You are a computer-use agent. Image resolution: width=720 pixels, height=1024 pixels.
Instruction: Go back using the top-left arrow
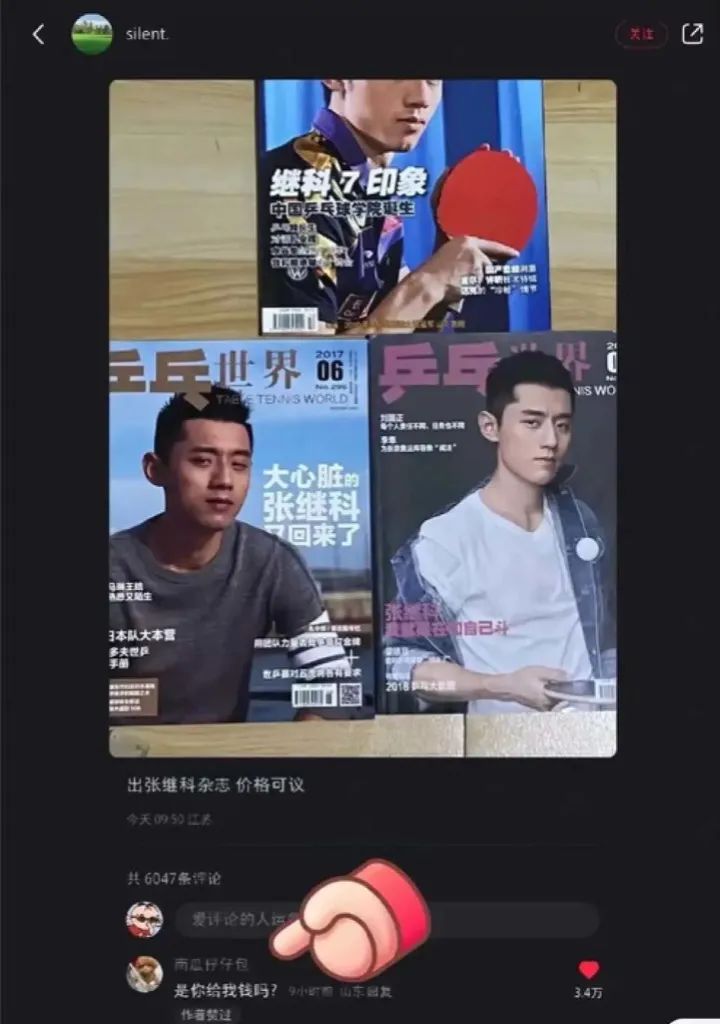click(38, 34)
